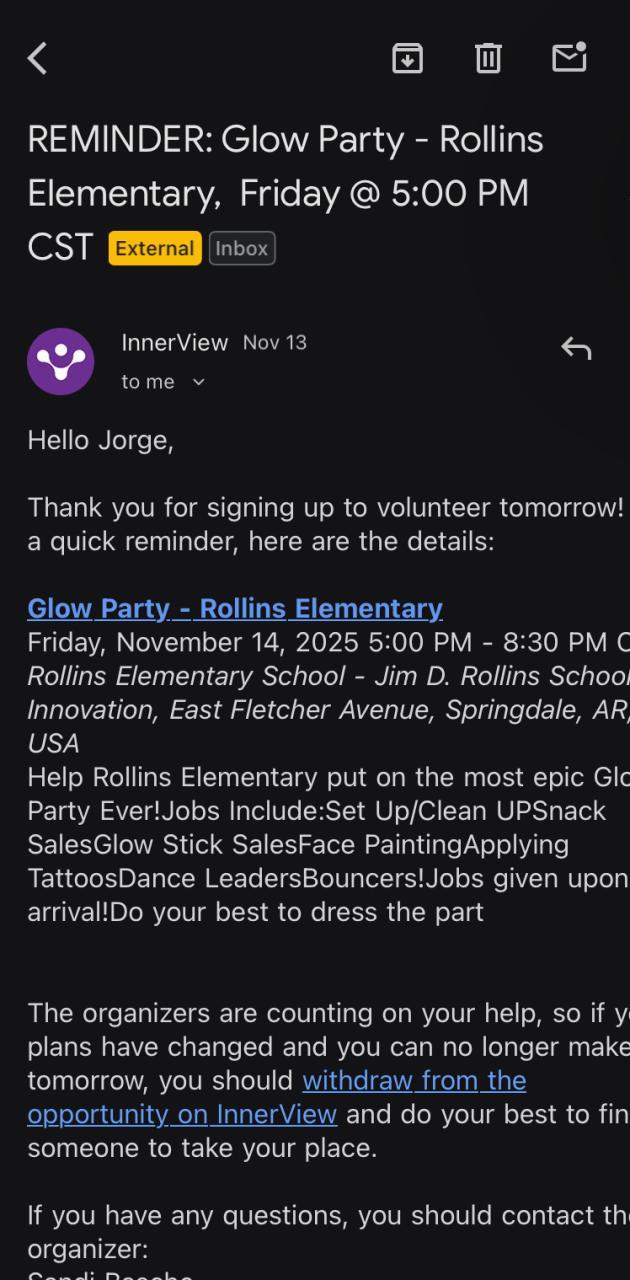The image size is (630, 1280).
Task: Archive this email
Action: click(407, 59)
